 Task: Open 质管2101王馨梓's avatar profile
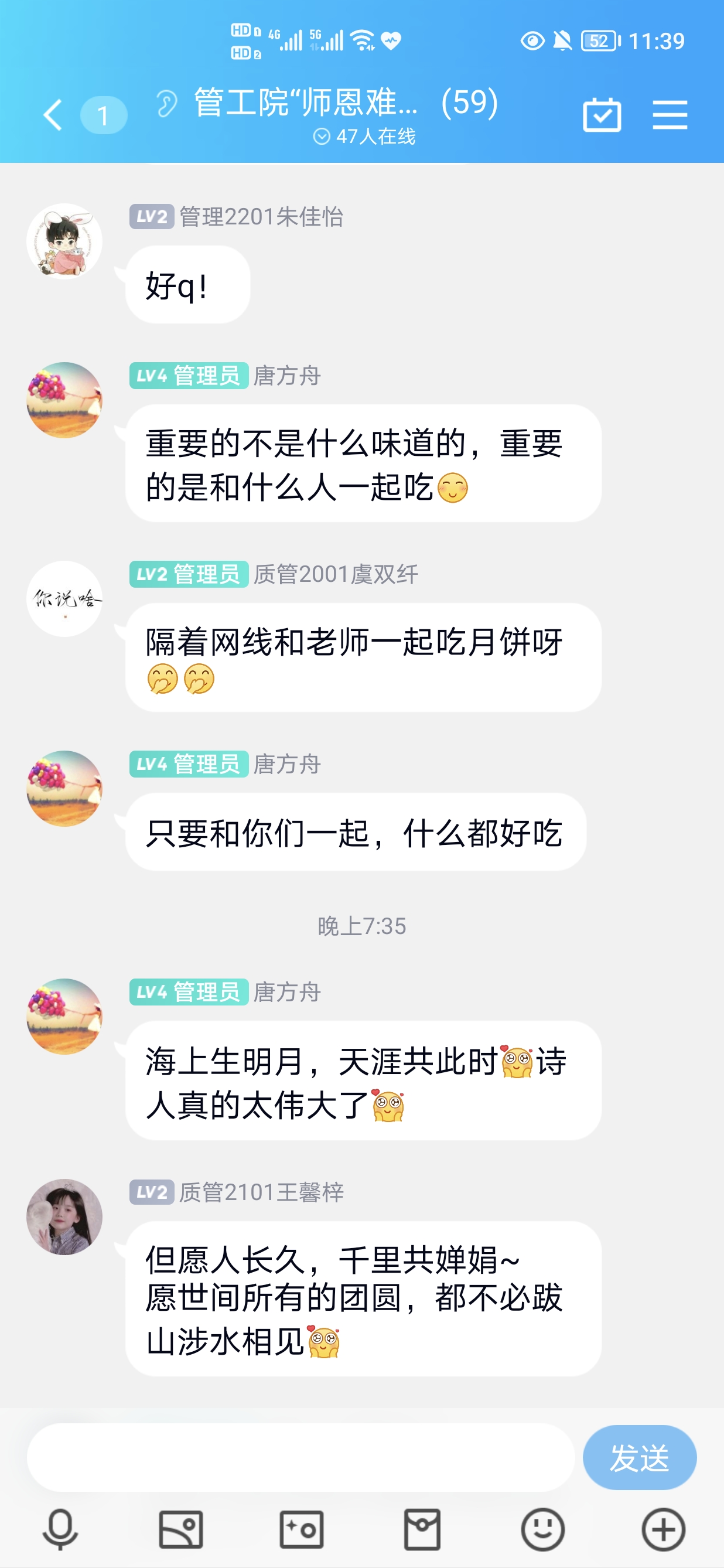click(64, 1216)
